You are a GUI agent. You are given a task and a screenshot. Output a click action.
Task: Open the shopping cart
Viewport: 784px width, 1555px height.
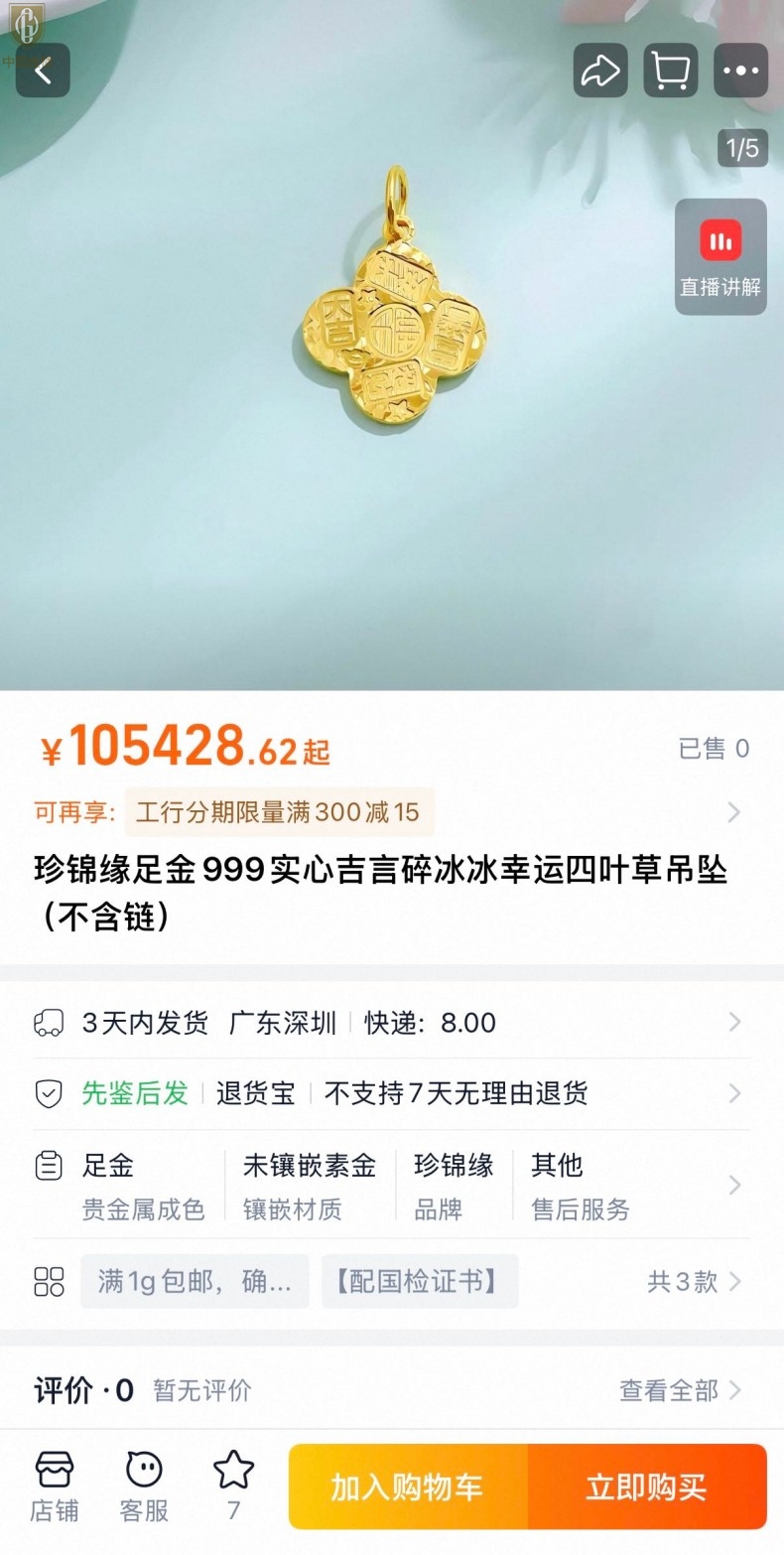point(671,71)
